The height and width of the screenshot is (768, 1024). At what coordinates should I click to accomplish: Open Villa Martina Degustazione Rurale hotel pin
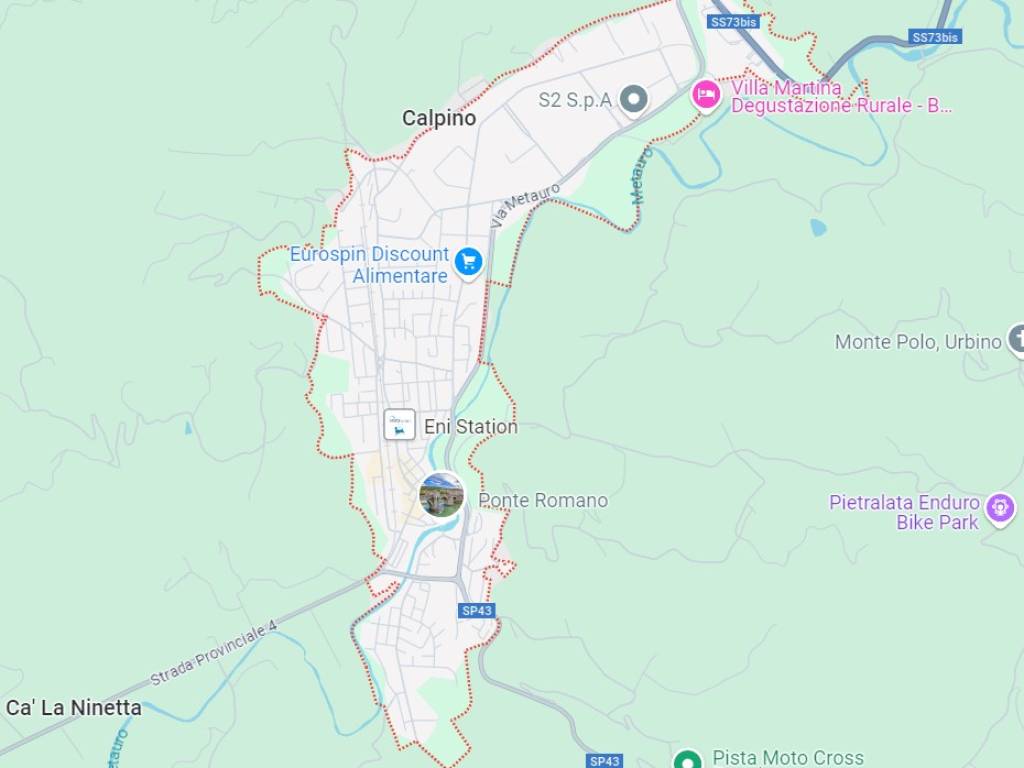(x=706, y=96)
